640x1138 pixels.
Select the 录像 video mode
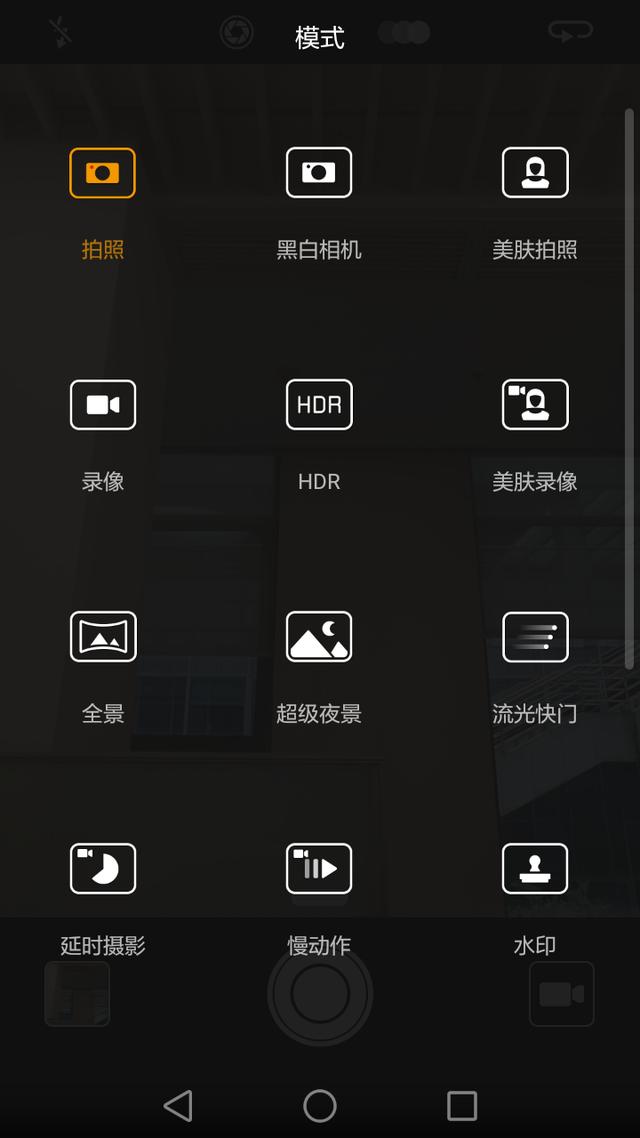102,405
